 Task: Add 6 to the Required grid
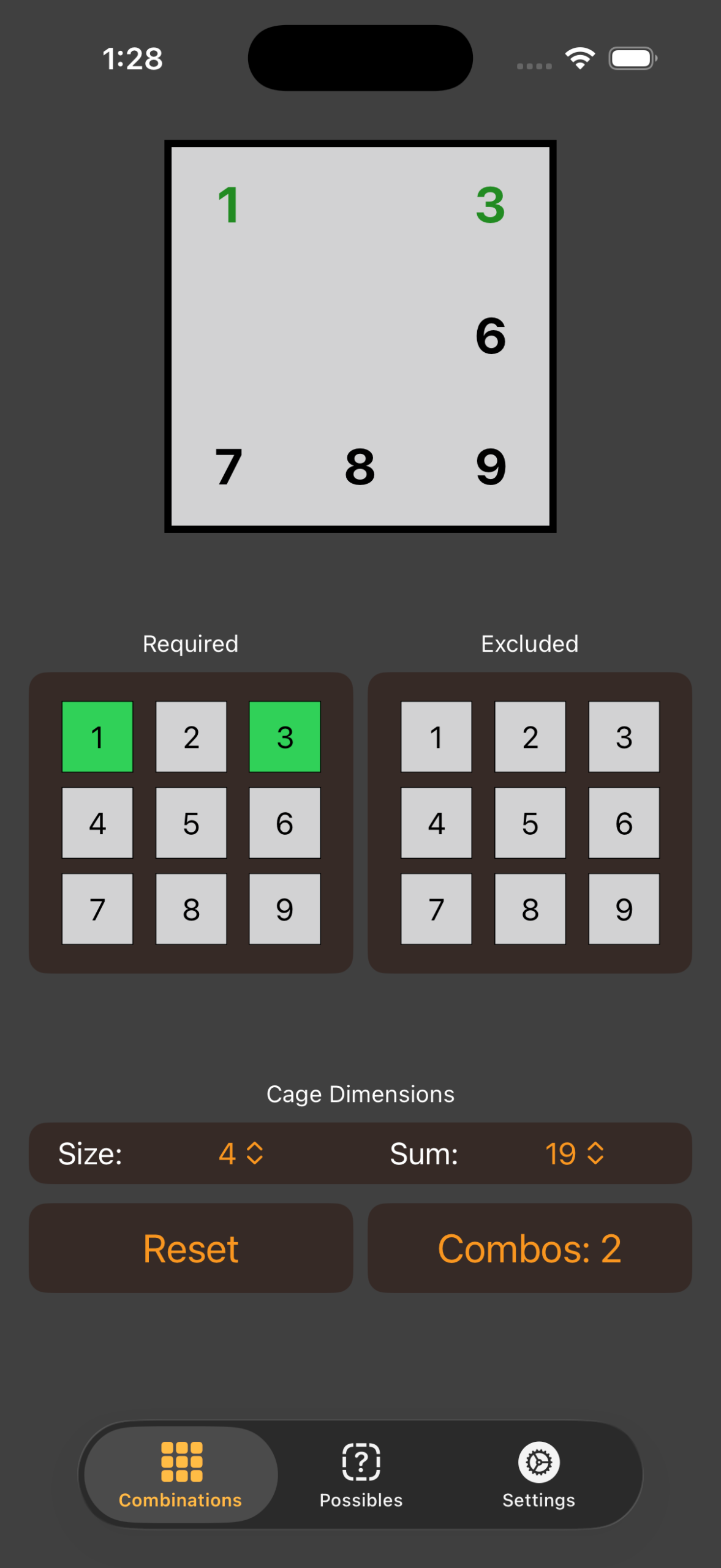(x=284, y=823)
